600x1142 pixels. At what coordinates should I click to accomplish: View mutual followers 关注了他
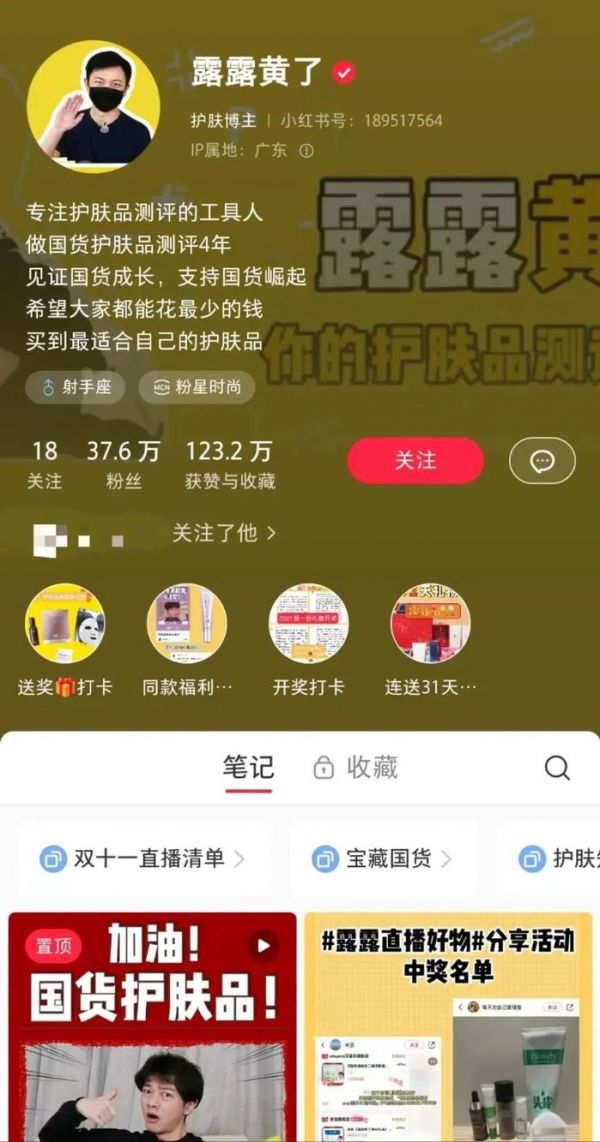224,533
